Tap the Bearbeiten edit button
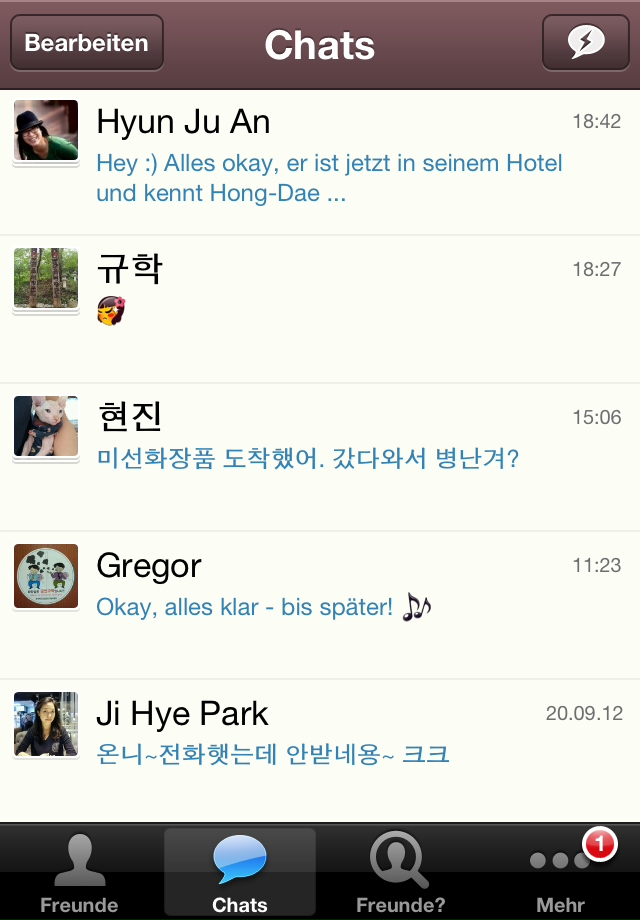Screen dimensions: 640x920 pyautogui.click(x=87, y=43)
